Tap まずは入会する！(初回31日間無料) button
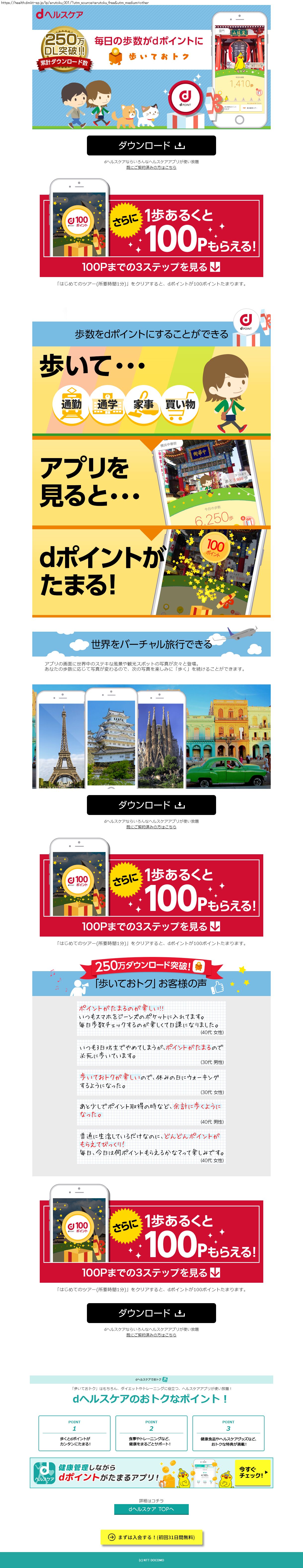 click(151, 1538)
